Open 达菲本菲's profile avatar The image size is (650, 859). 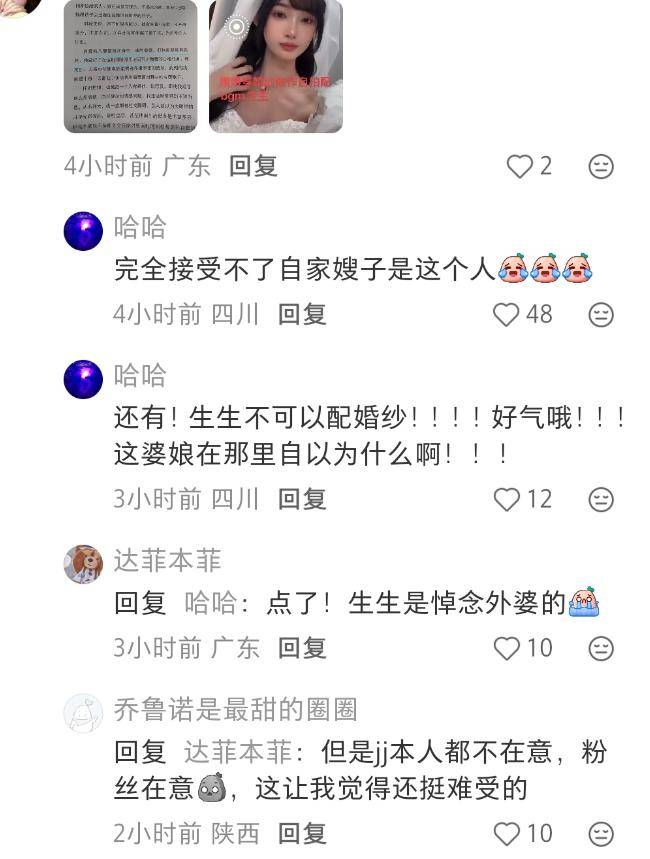83,564
